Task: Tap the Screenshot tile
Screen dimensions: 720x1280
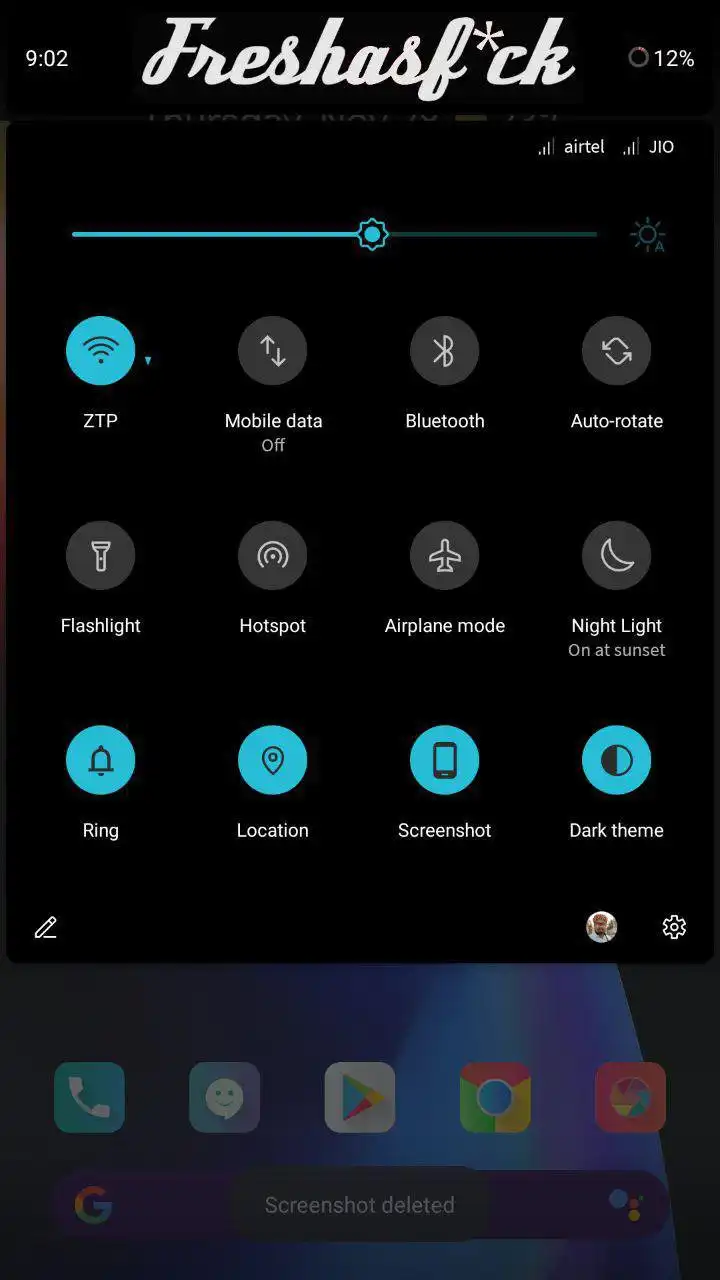Action: coord(444,760)
